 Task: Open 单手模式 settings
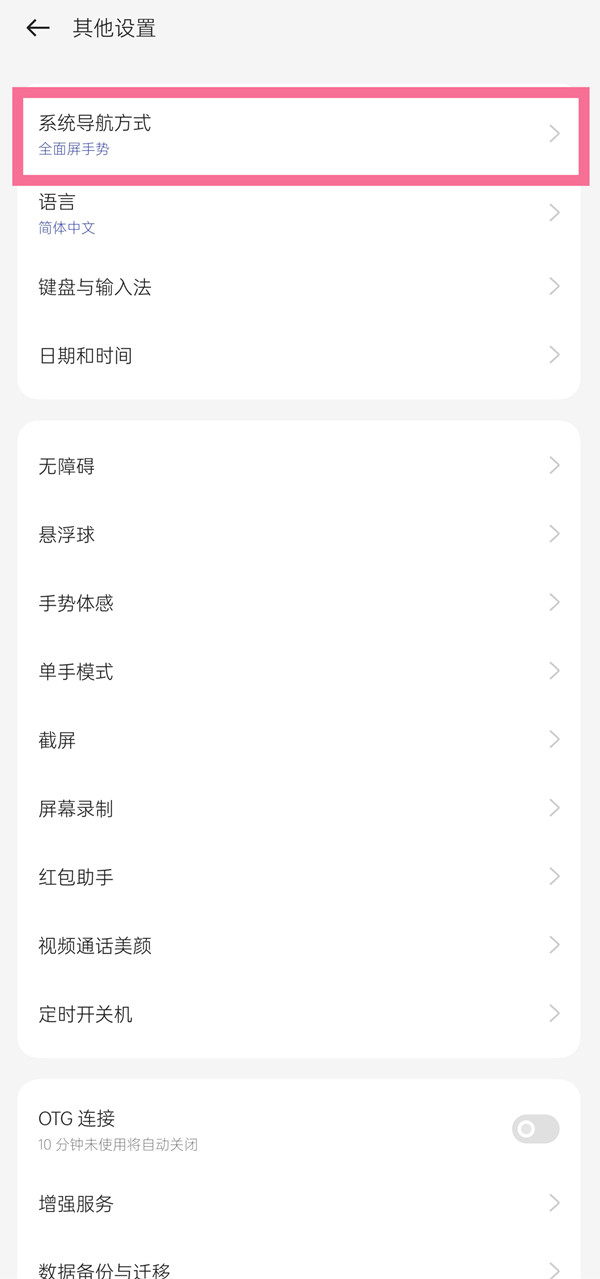click(299, 671)
